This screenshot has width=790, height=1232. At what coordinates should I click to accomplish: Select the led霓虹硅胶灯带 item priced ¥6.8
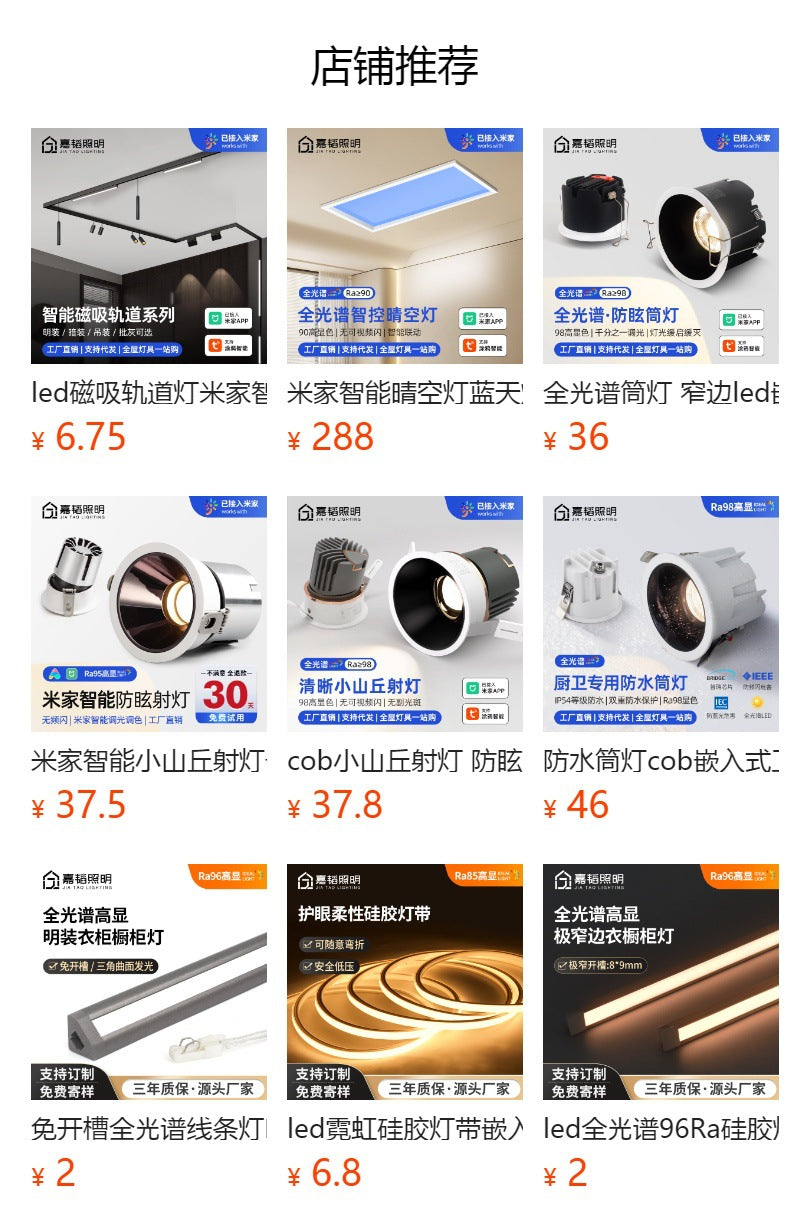click(x=405, y=982)
